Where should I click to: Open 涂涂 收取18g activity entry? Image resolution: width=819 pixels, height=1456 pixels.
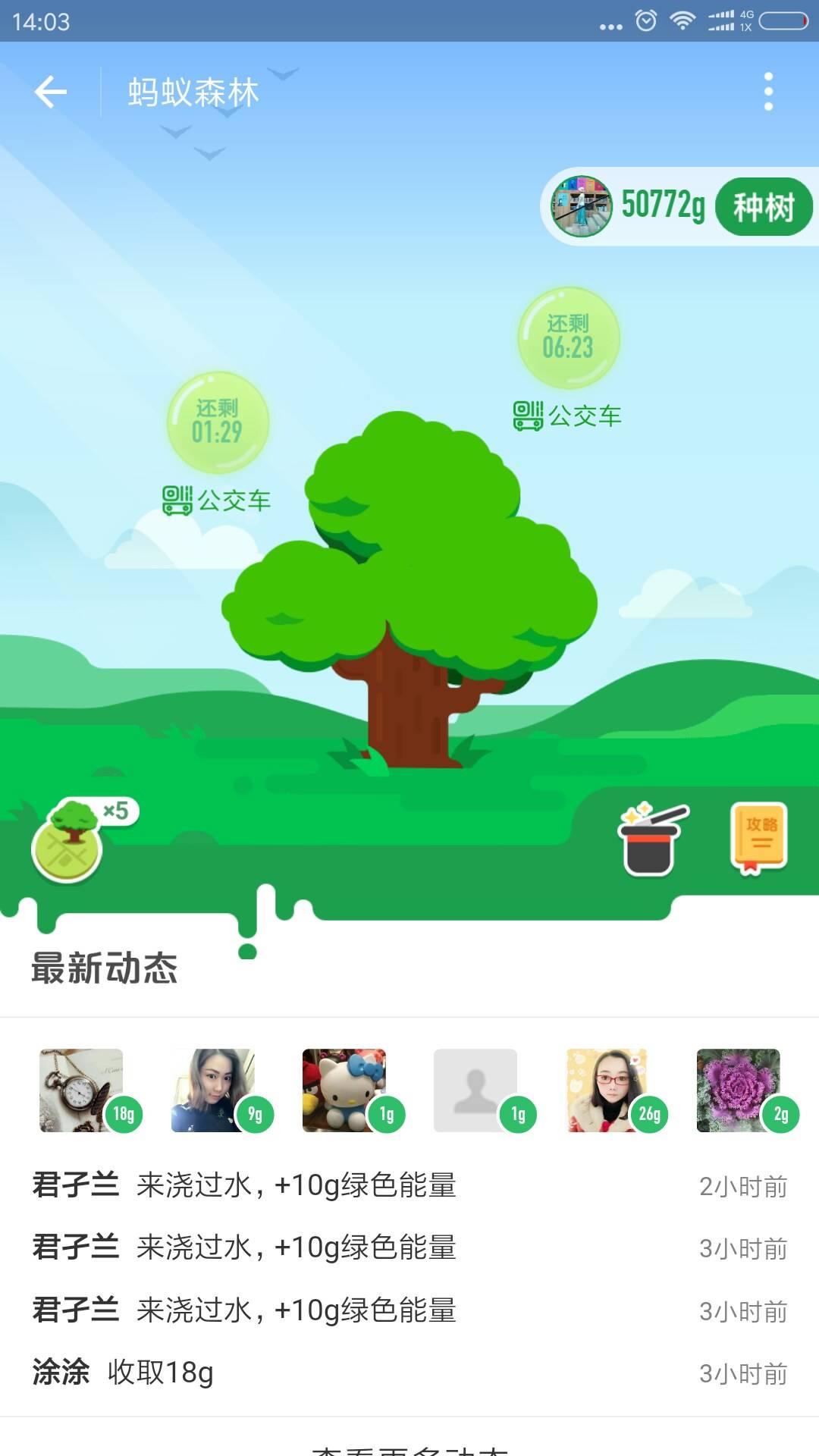click(409, 1372)
